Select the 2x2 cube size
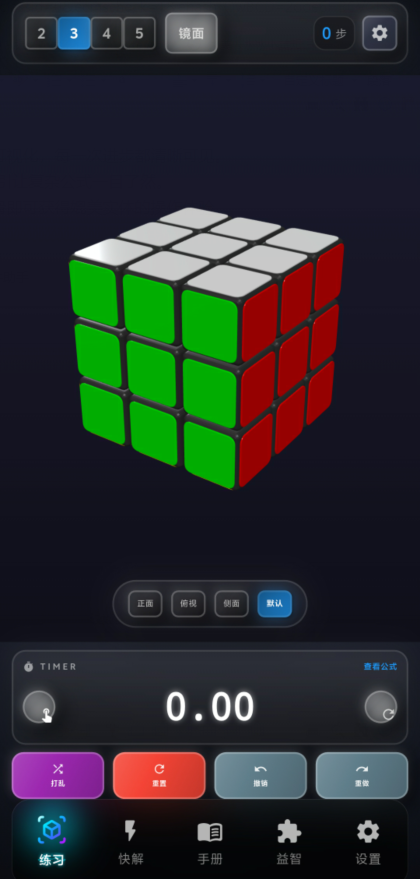Screen dimensions: 420x879 click(41, 34)
